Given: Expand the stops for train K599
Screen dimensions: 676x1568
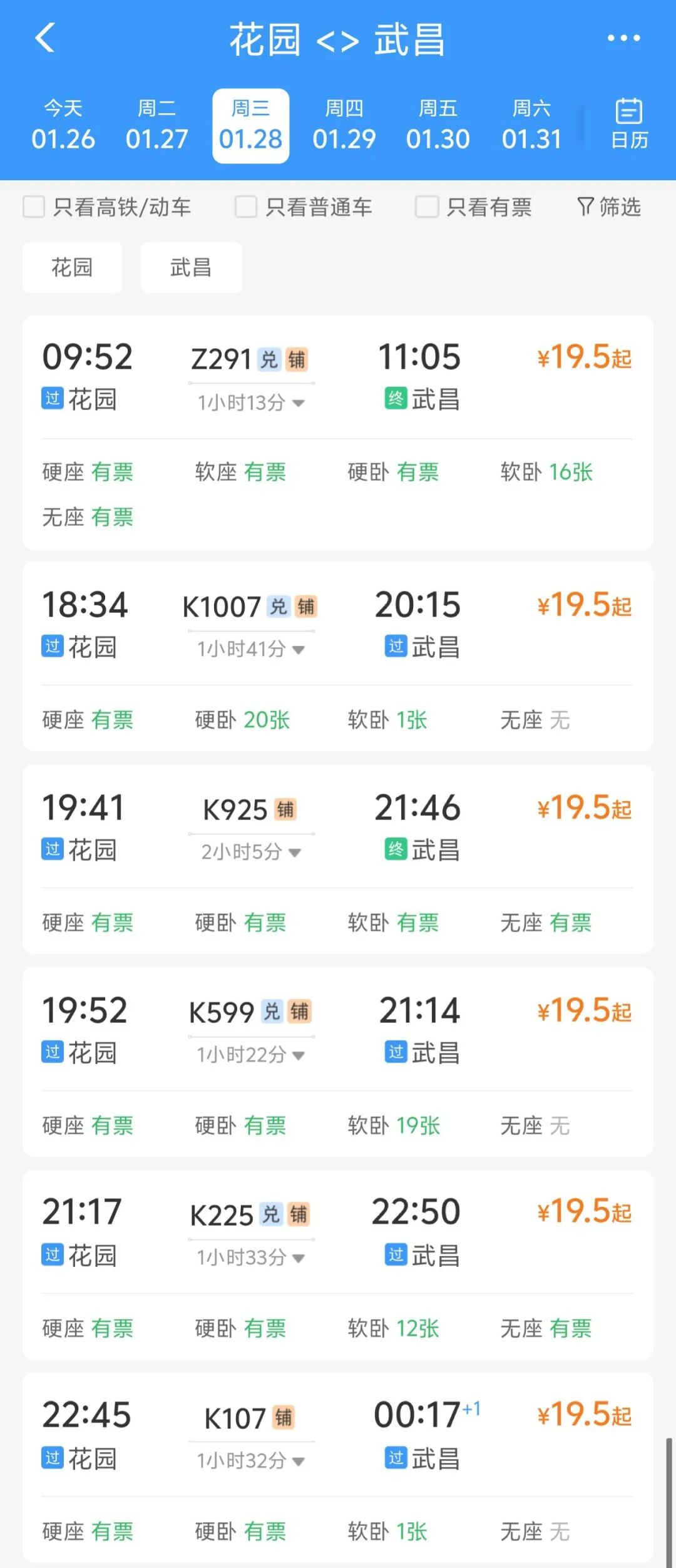Looking at the screenshot, I should [251, 1055].
